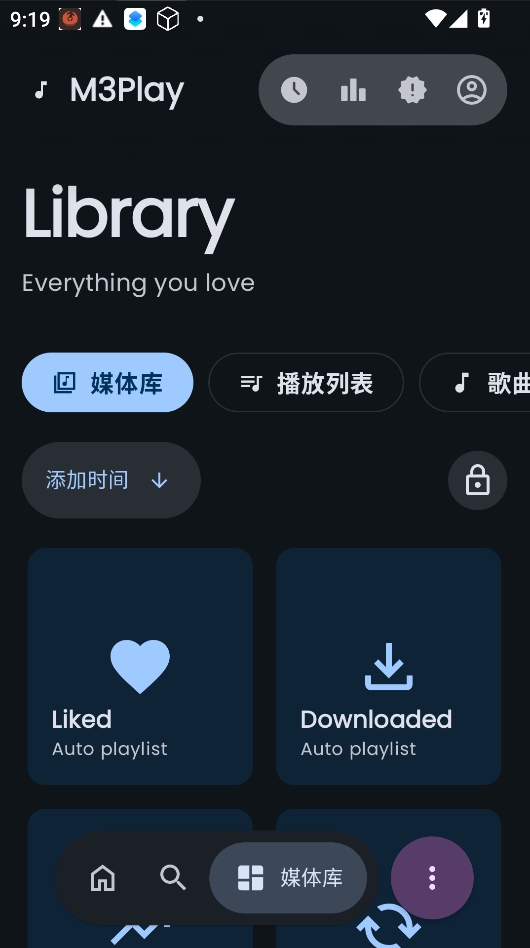
Task: Open the purple more options button
Action: point(432,877)
